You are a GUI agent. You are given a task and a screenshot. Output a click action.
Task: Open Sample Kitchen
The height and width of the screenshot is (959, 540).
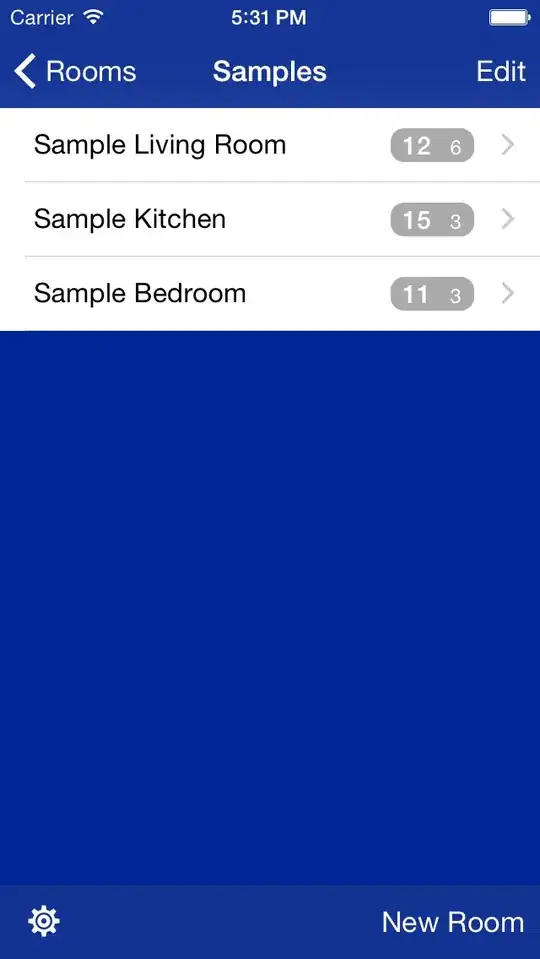[270, 219]
